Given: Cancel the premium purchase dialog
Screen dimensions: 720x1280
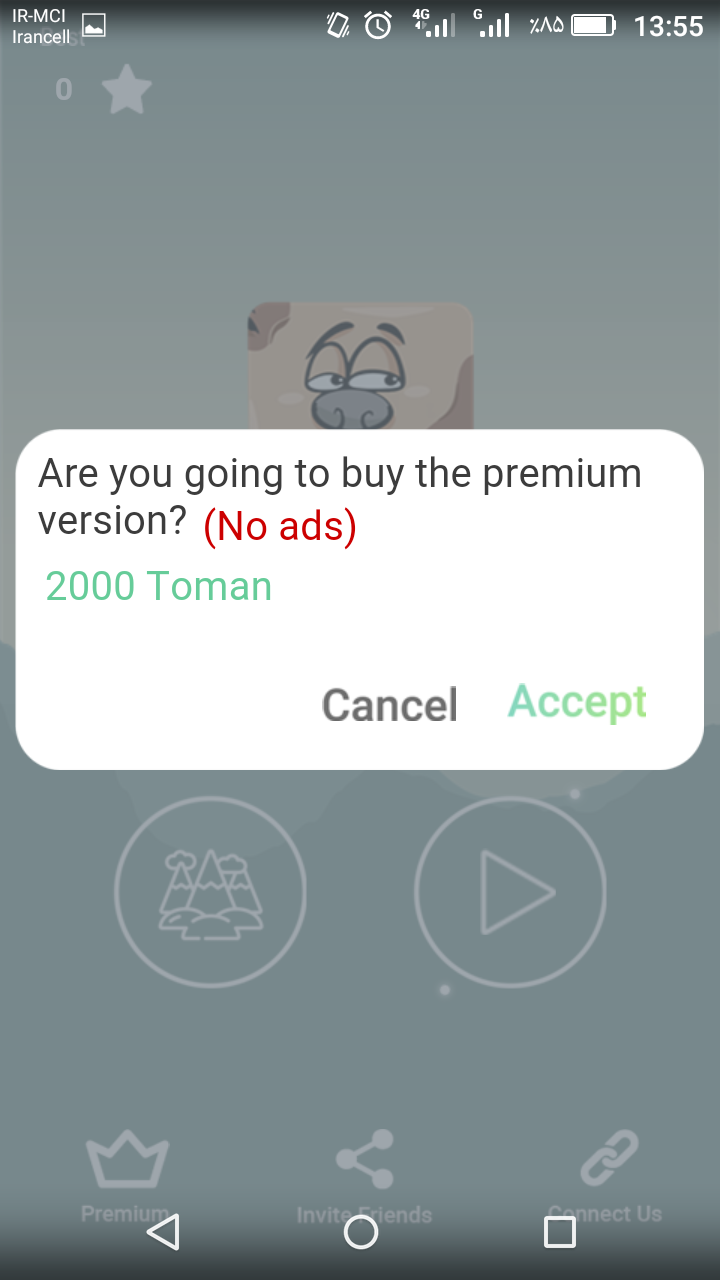Looking at the screenshot, I should (x=389, y=705).
